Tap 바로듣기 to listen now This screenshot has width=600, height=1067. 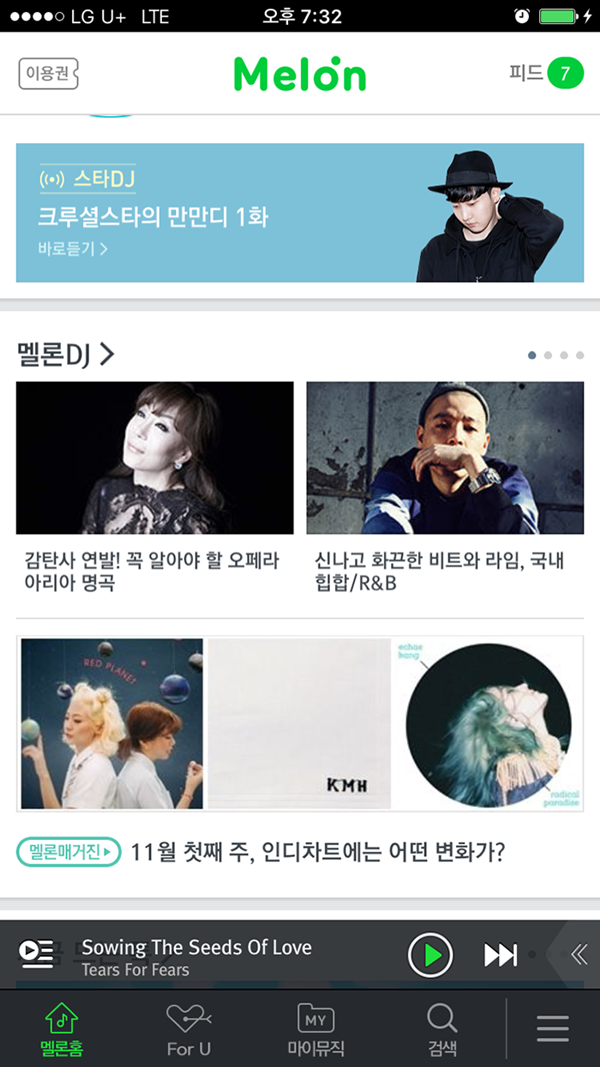[72, 248]
